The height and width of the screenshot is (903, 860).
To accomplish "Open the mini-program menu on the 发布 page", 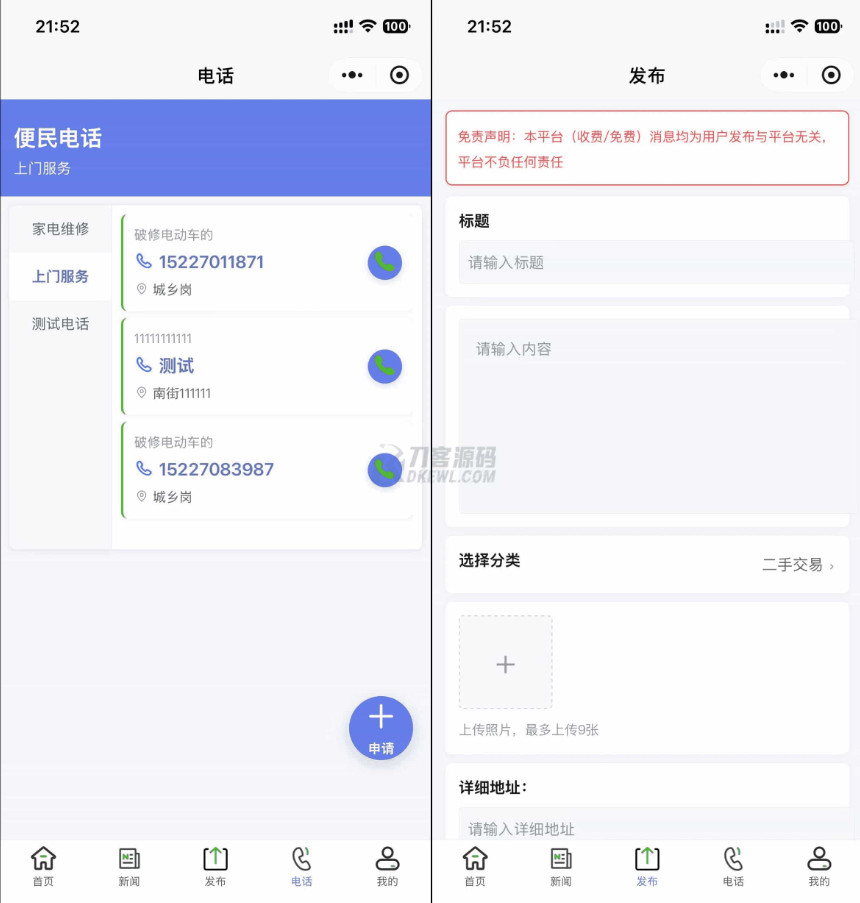I will click(x=784, y=75).
